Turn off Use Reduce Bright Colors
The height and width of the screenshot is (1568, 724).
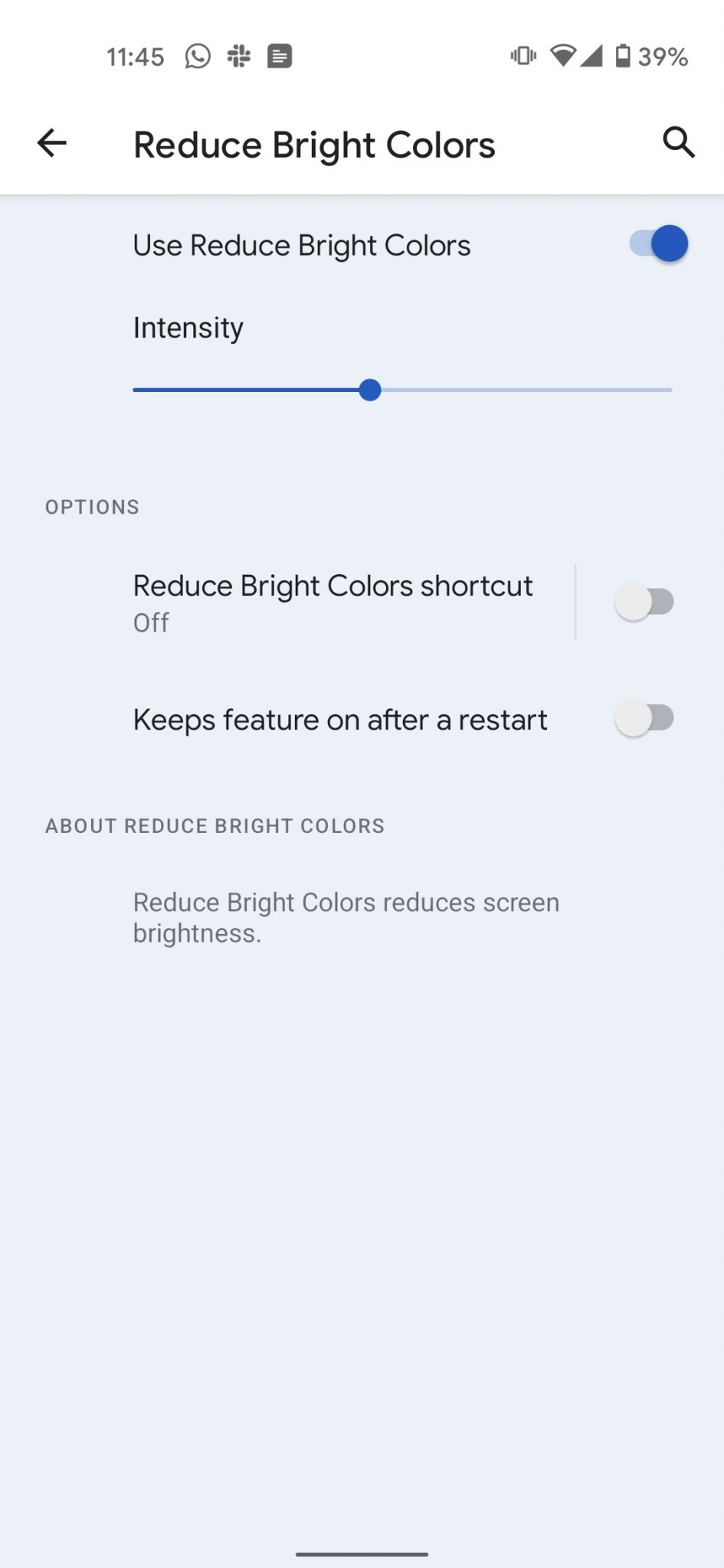(x=658, y=244)
